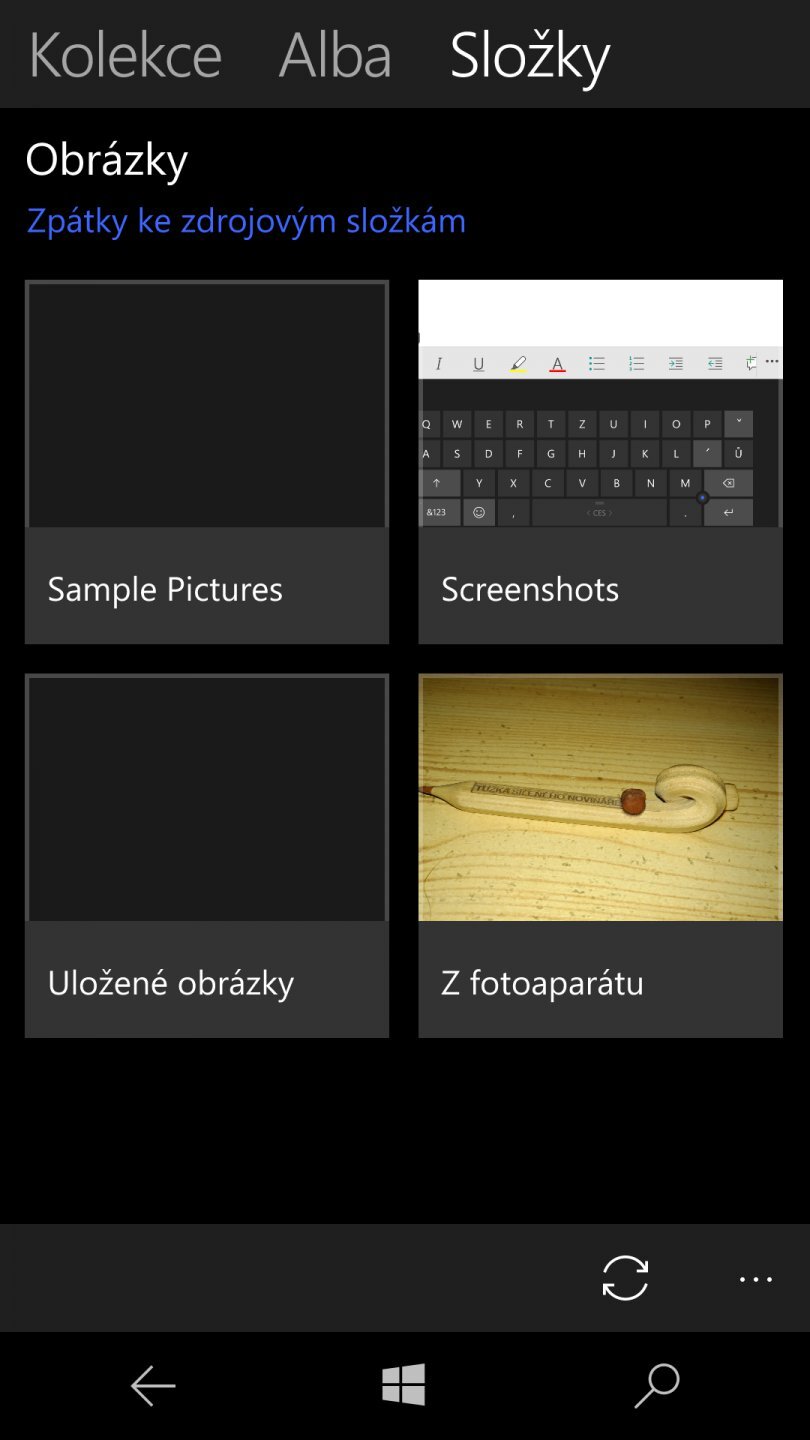Switch to the Alba tab
The image size is (810, 1440).
[x=335, y=55]
